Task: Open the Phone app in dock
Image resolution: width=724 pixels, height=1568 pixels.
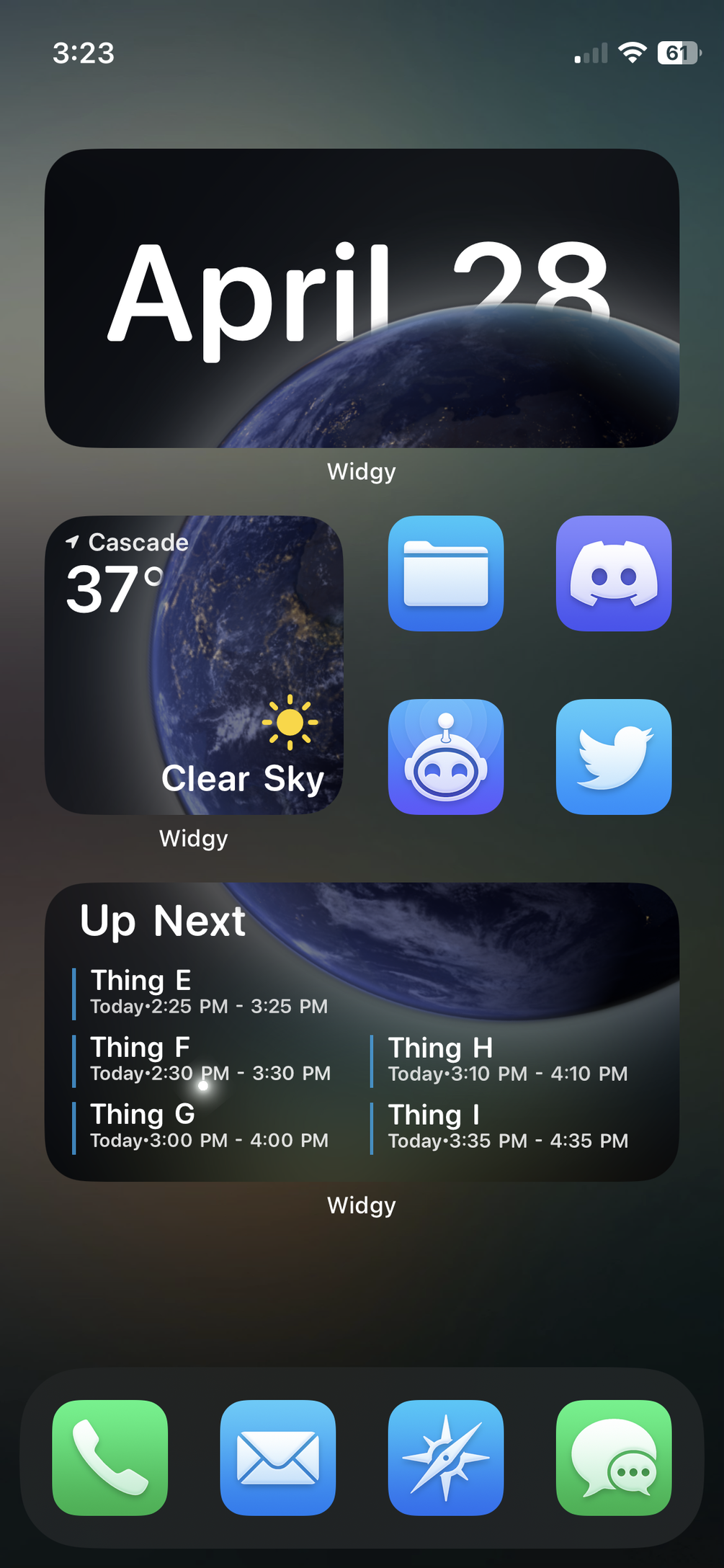Action: (x=110, y=1457)
